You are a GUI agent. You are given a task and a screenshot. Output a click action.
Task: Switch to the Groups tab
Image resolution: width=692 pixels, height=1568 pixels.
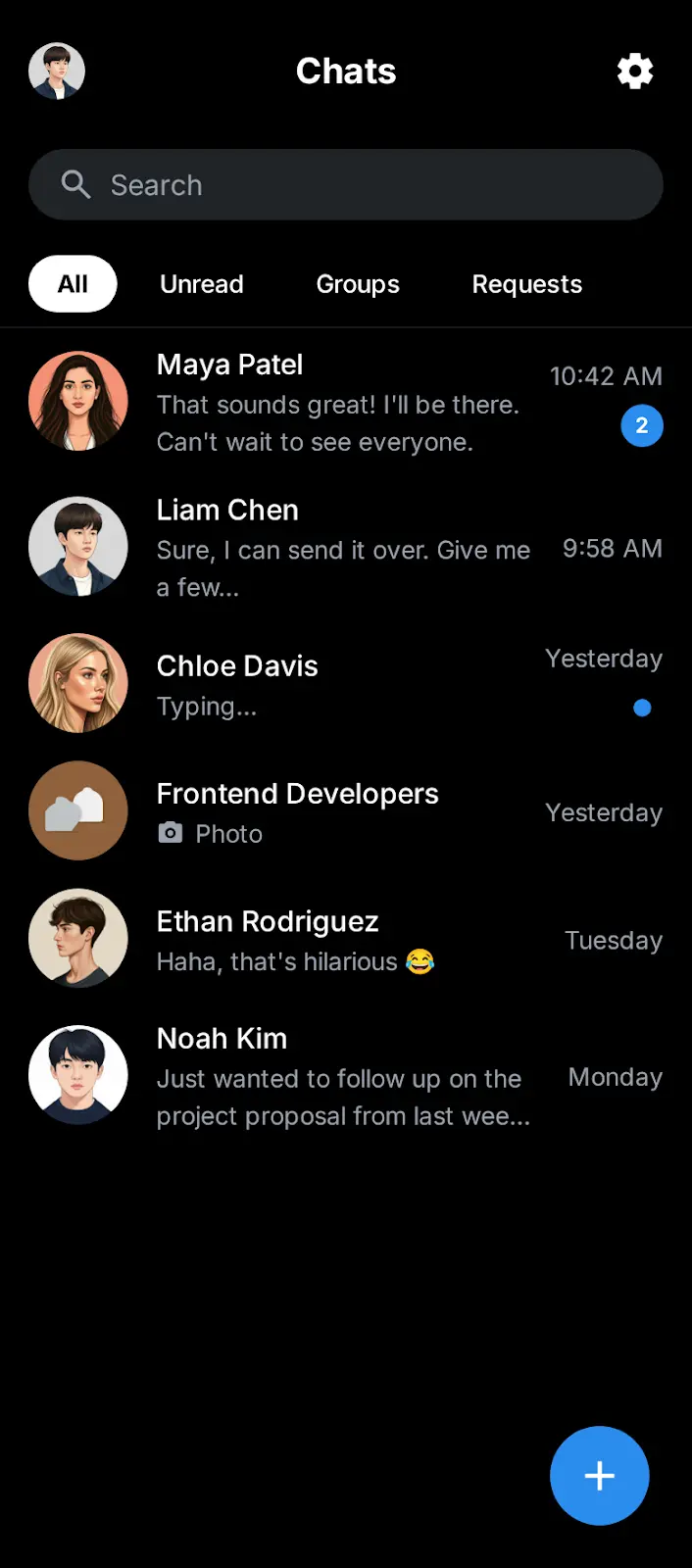358,284
